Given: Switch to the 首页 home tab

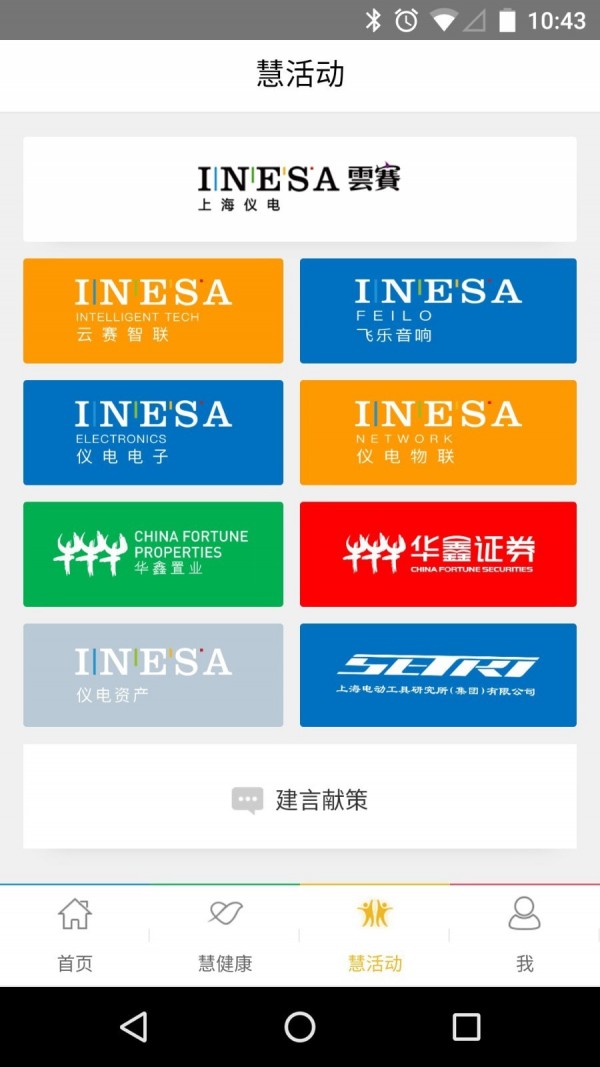Looking at the screenshot, I should tap(75, 935).
